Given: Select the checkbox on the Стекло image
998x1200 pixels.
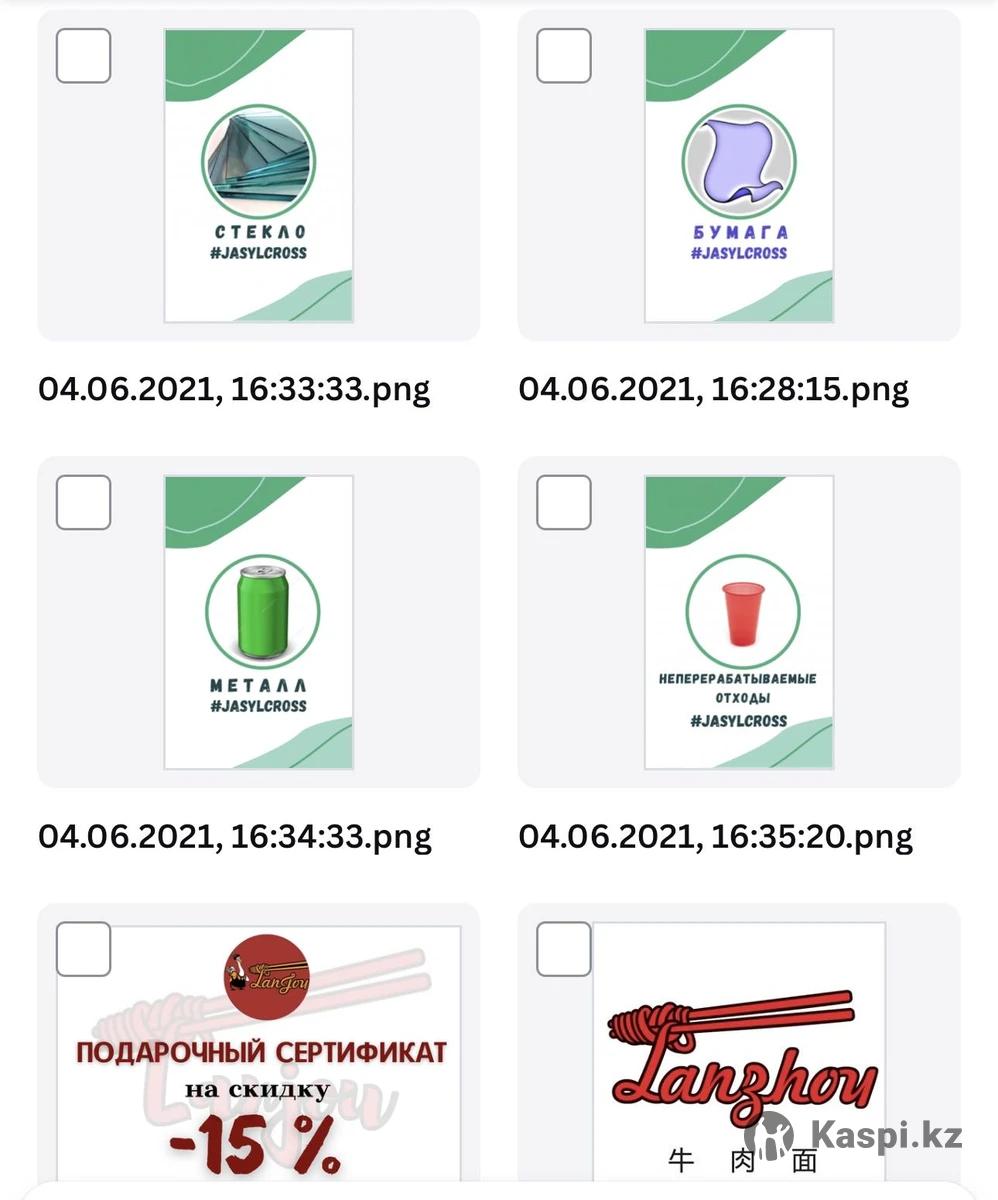Looking at the screenshot, I should point(83,56).
